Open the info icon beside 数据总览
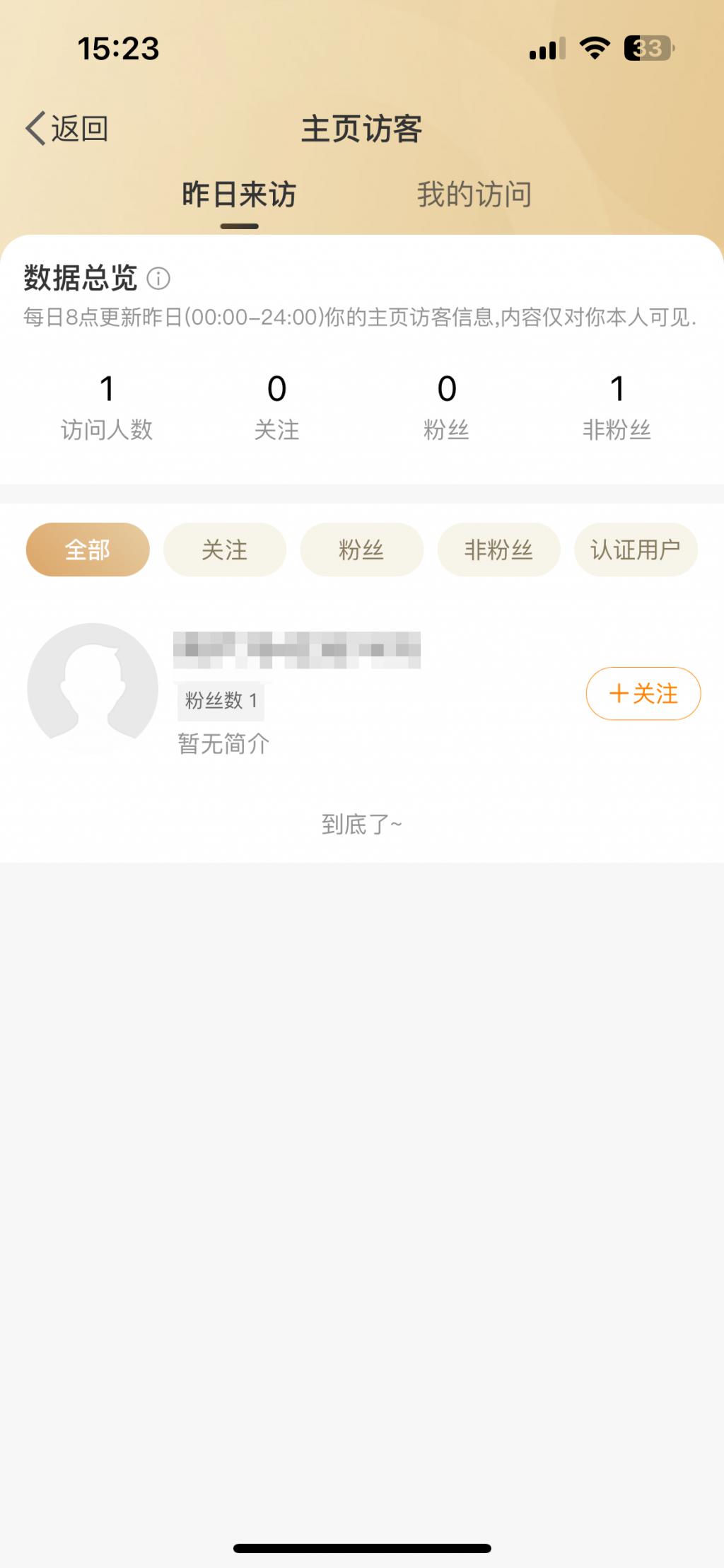 coord(158,279)
